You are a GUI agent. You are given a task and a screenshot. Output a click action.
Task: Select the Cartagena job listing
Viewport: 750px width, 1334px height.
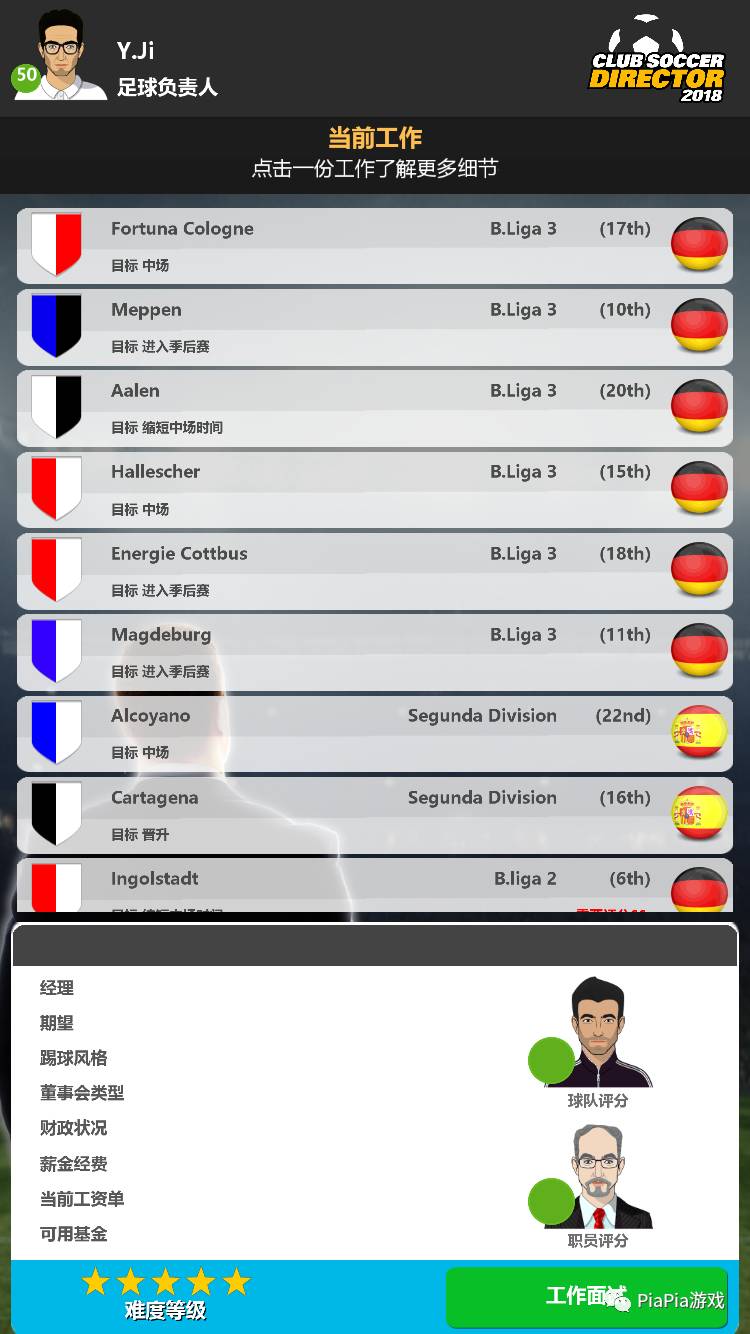tap(375, 815)
